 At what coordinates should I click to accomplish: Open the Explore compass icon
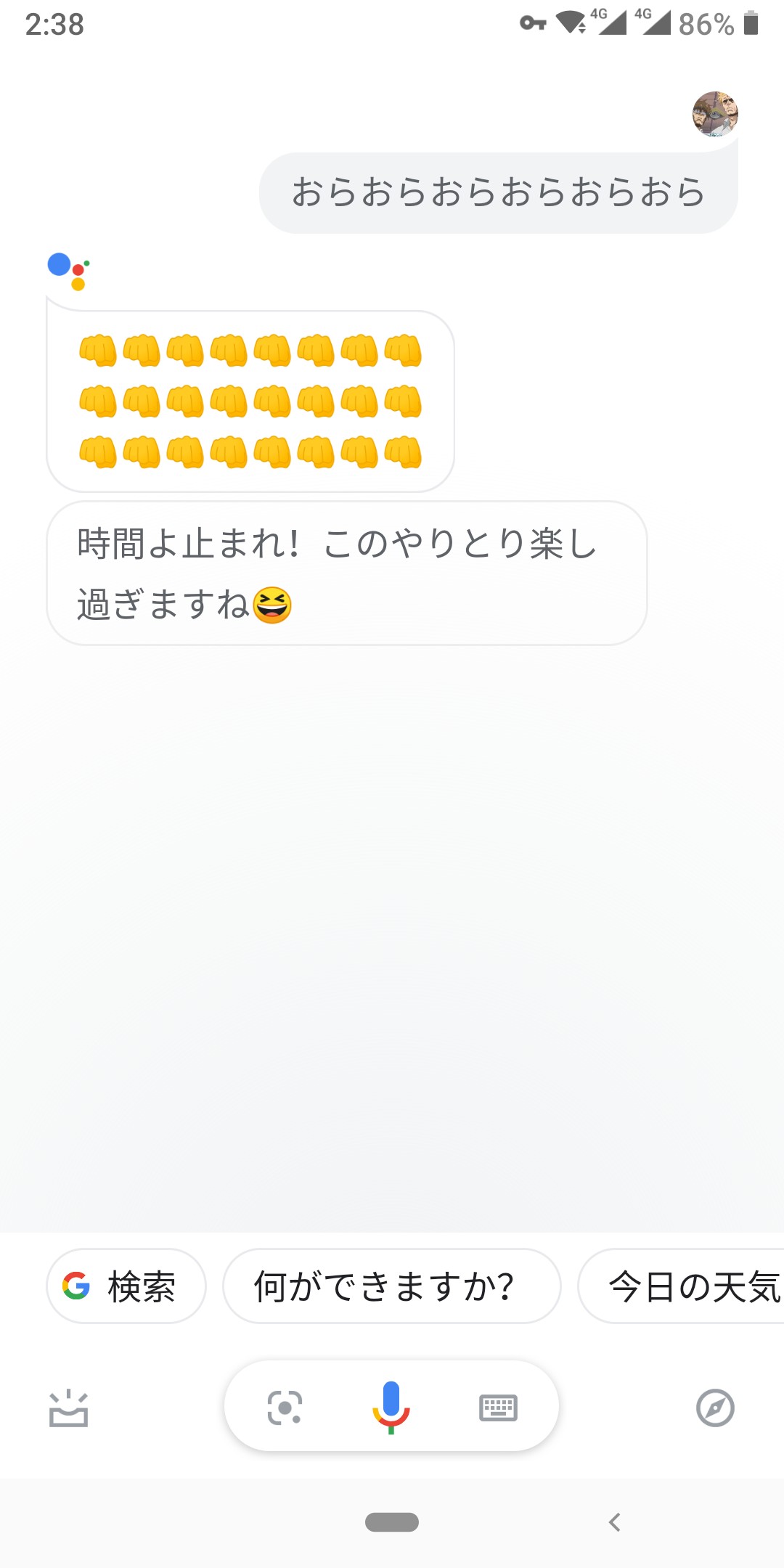coord(715,1408)
